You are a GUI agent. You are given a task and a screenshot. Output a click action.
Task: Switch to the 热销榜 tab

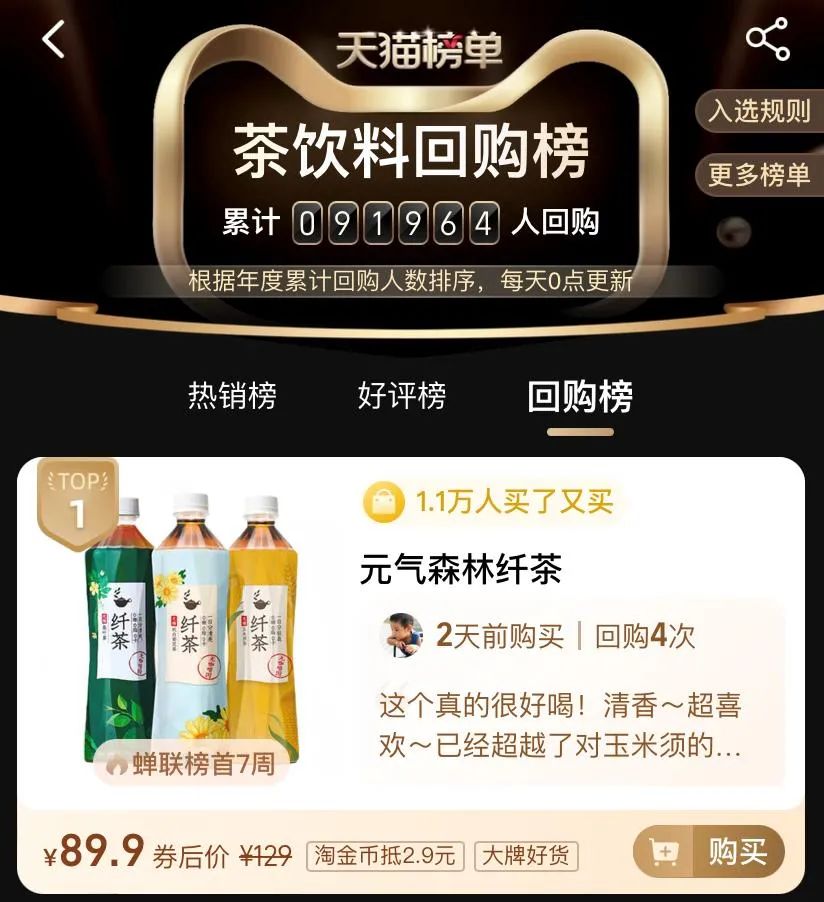[232, 396]
